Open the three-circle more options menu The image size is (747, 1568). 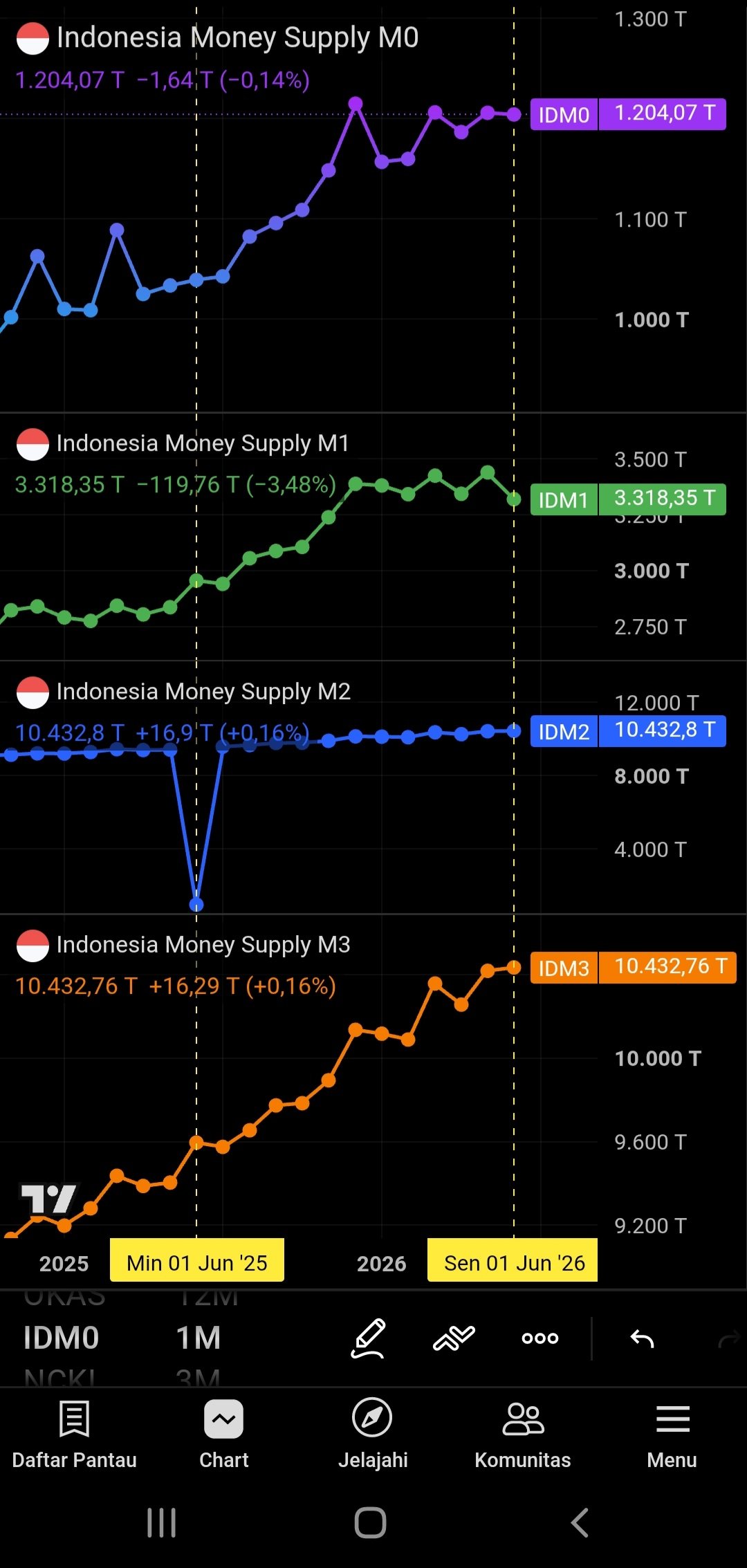[540, 1338]
